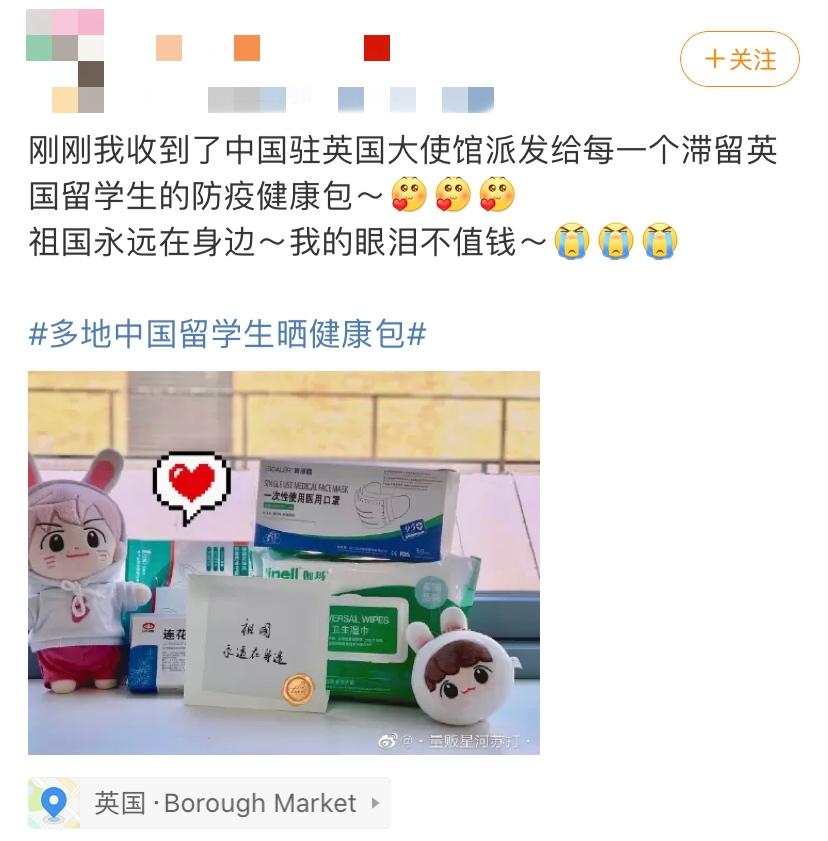
Task: Click the blue map pin location icon
Action: (x=53, y=802)
